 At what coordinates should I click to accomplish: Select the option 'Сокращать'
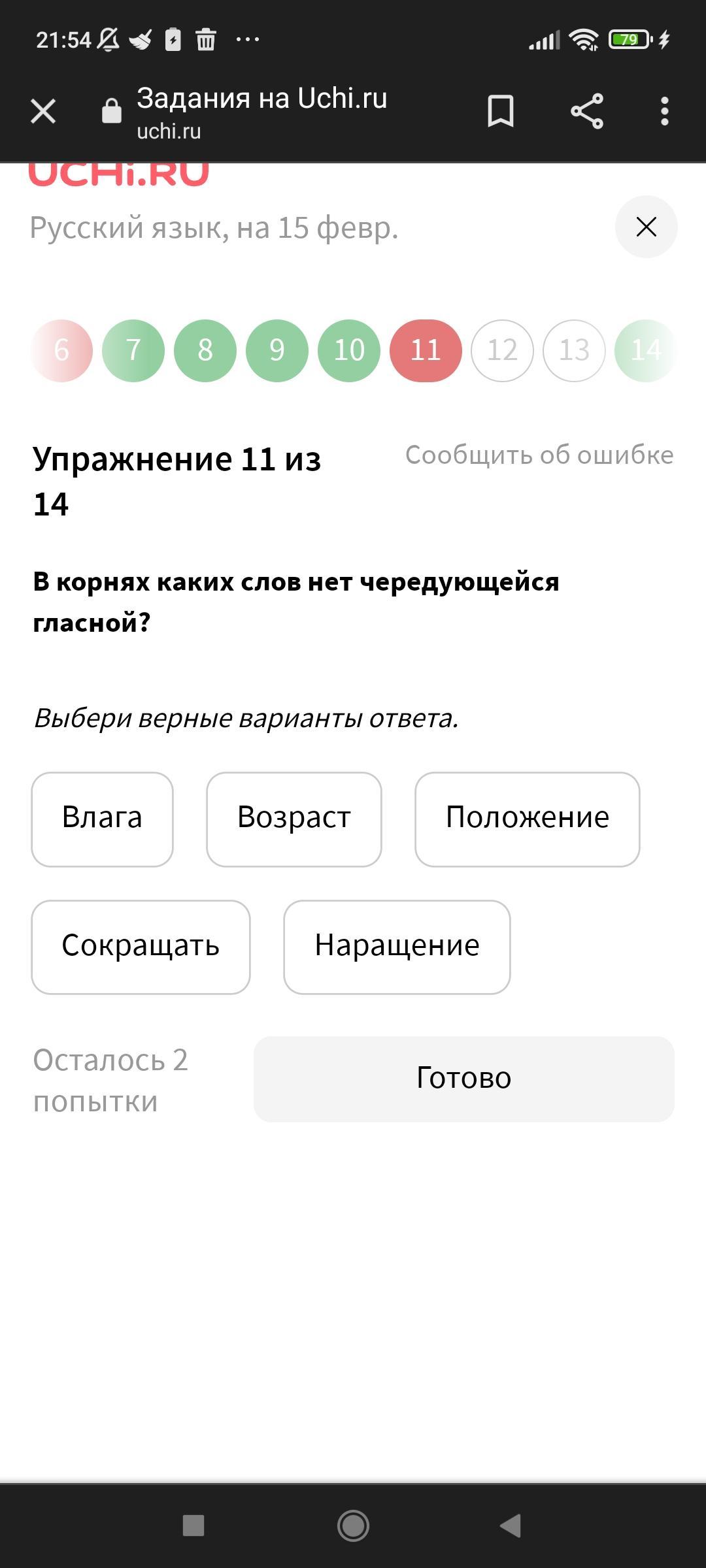[x=141, y=947]
